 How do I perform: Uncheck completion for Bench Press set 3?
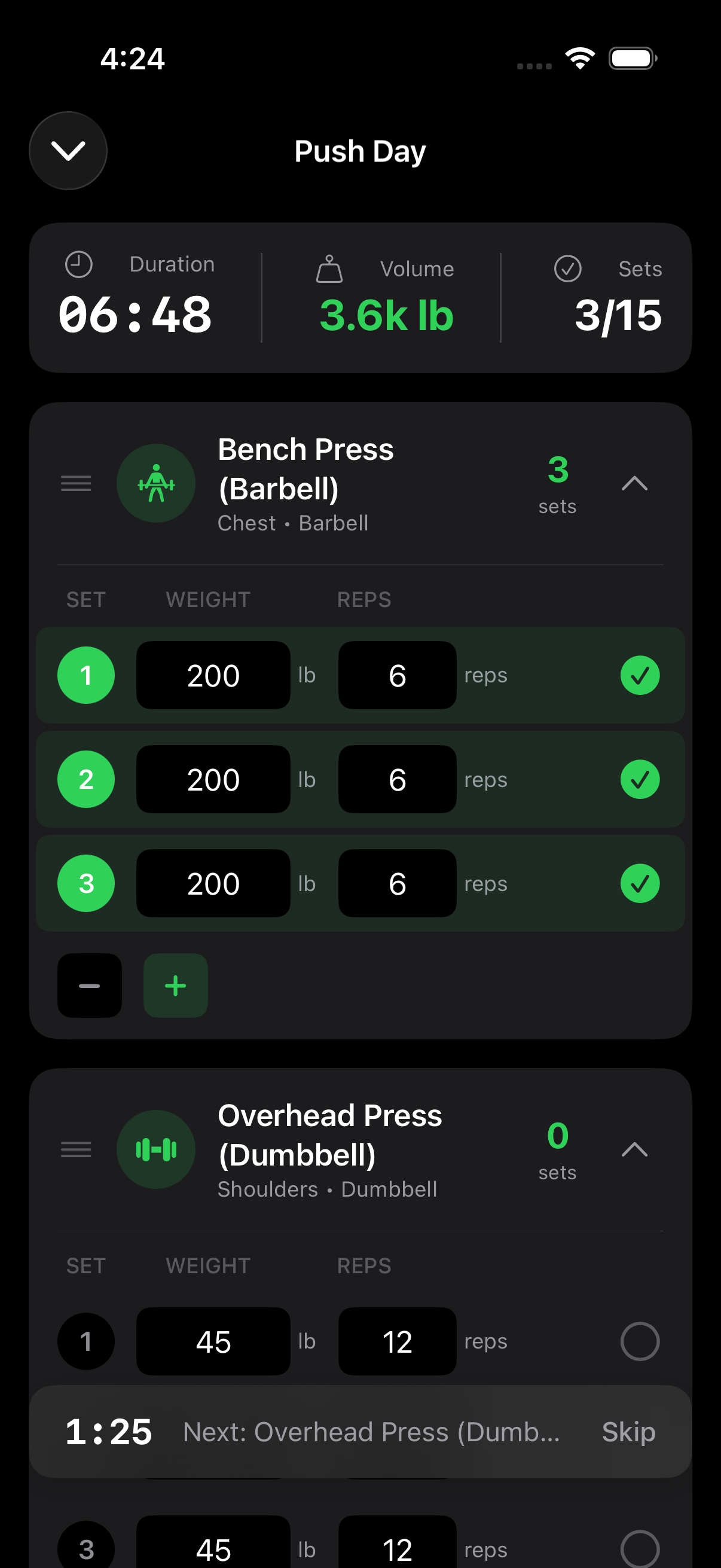pyautogui.click(x=640, y=883)
